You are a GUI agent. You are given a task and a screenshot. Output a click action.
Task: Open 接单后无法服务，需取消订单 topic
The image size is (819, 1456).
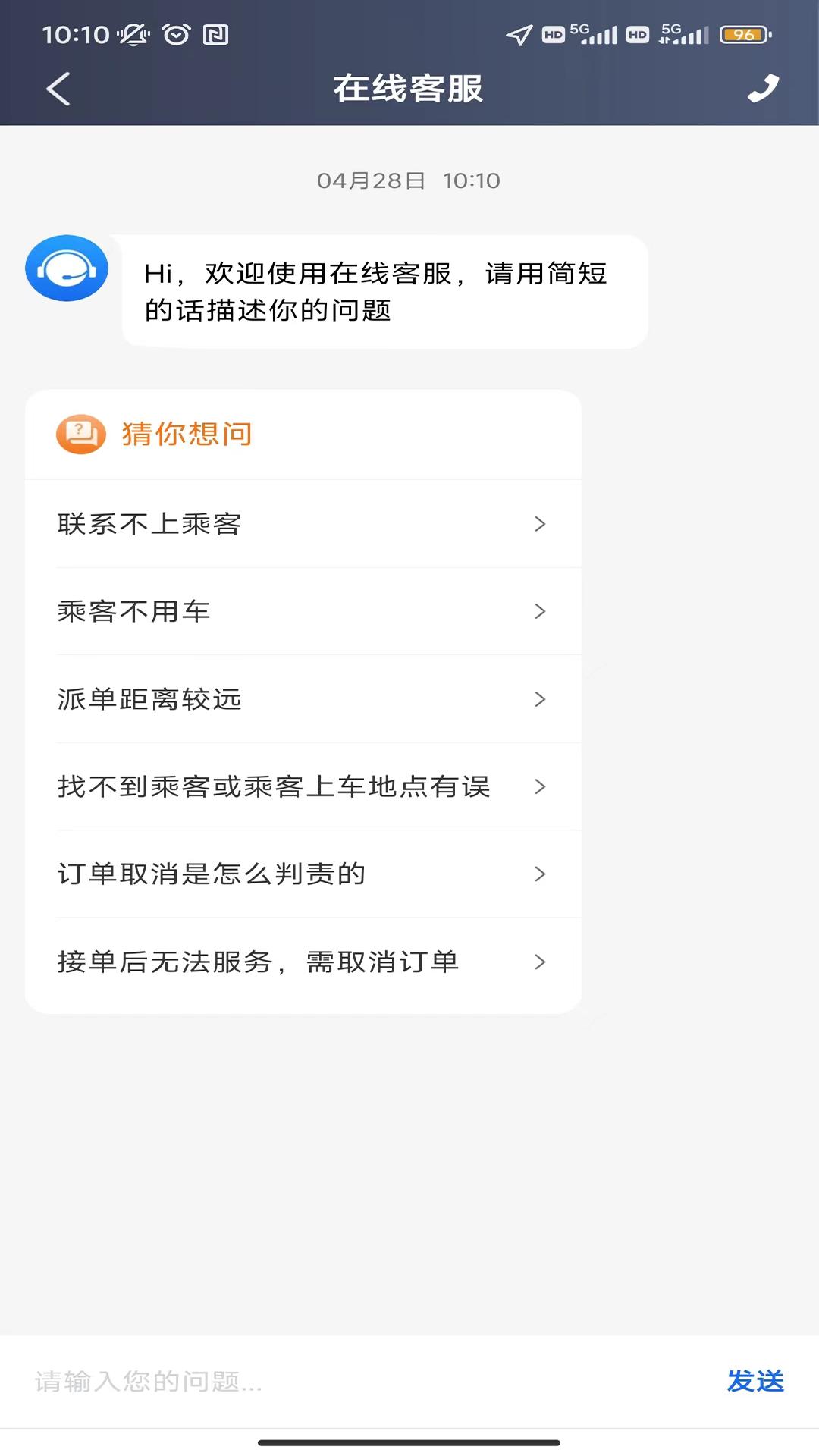tap(303, 962)
